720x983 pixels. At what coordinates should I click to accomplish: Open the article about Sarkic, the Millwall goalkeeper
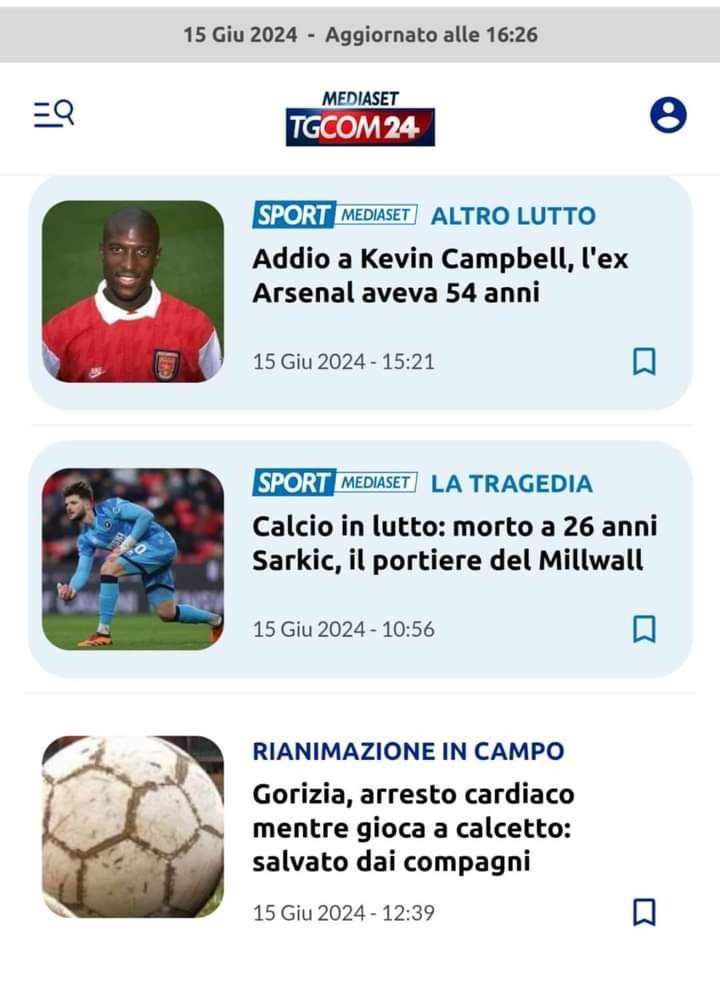click(x=454, y=543)
